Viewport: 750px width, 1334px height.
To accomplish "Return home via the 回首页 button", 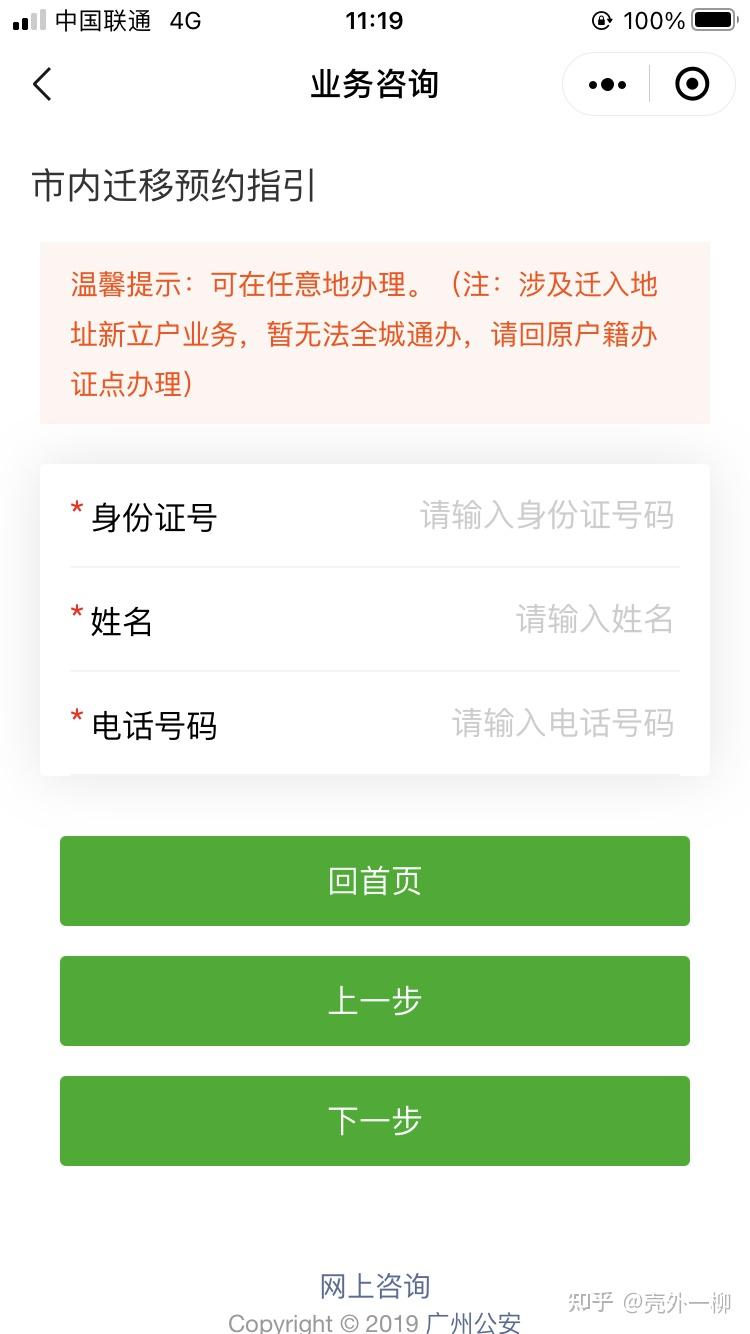I will [375, 881].
